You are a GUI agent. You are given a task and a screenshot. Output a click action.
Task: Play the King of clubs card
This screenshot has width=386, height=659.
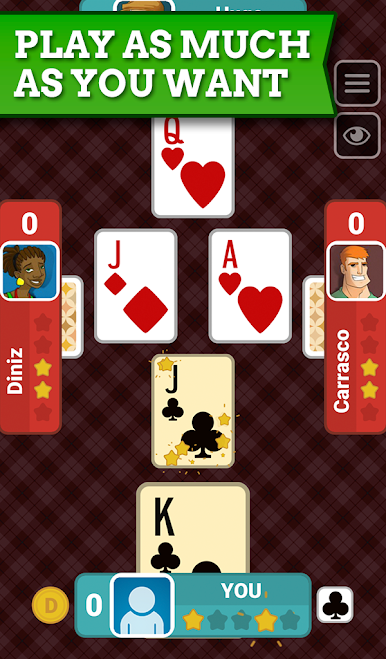click(193, 528)
